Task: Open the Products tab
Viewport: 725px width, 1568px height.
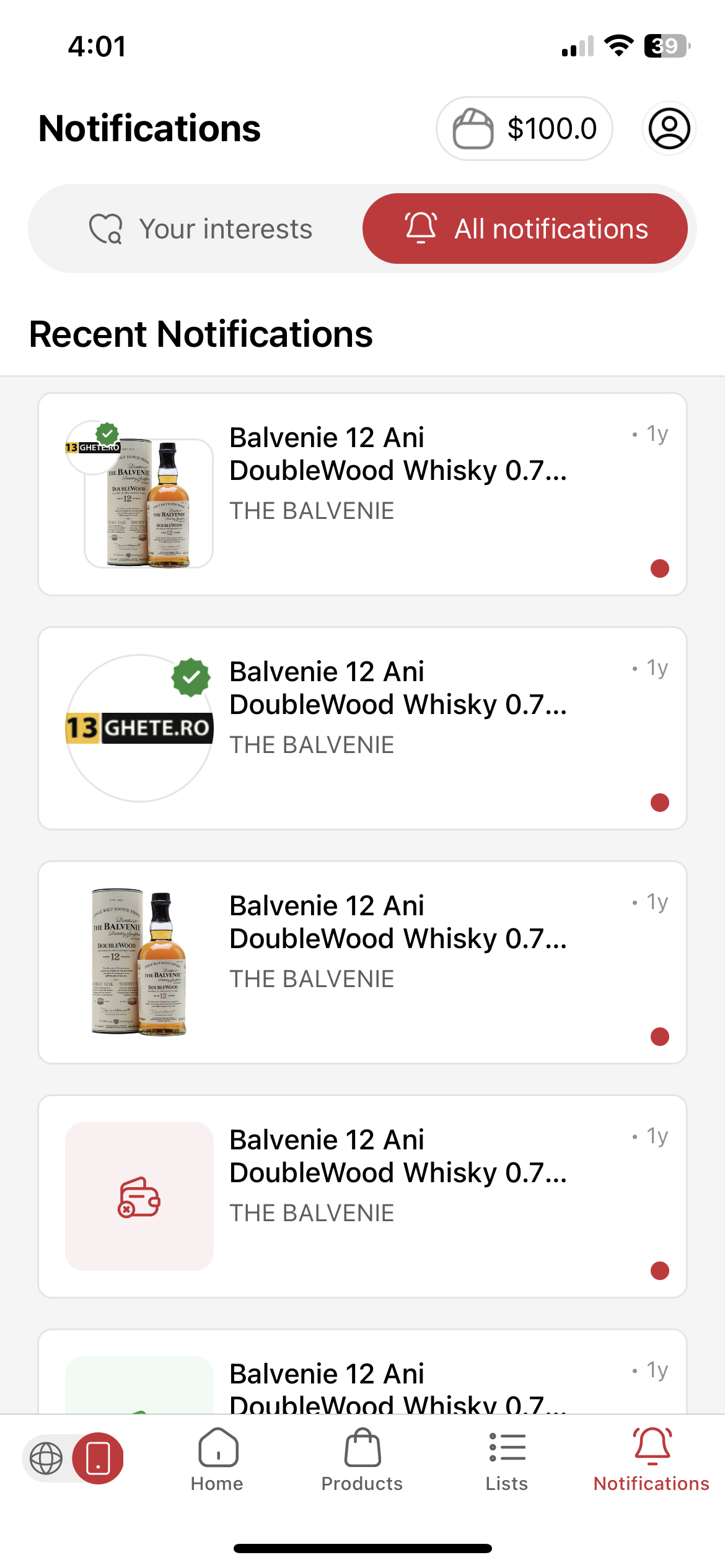Action: pos(362,1459)
